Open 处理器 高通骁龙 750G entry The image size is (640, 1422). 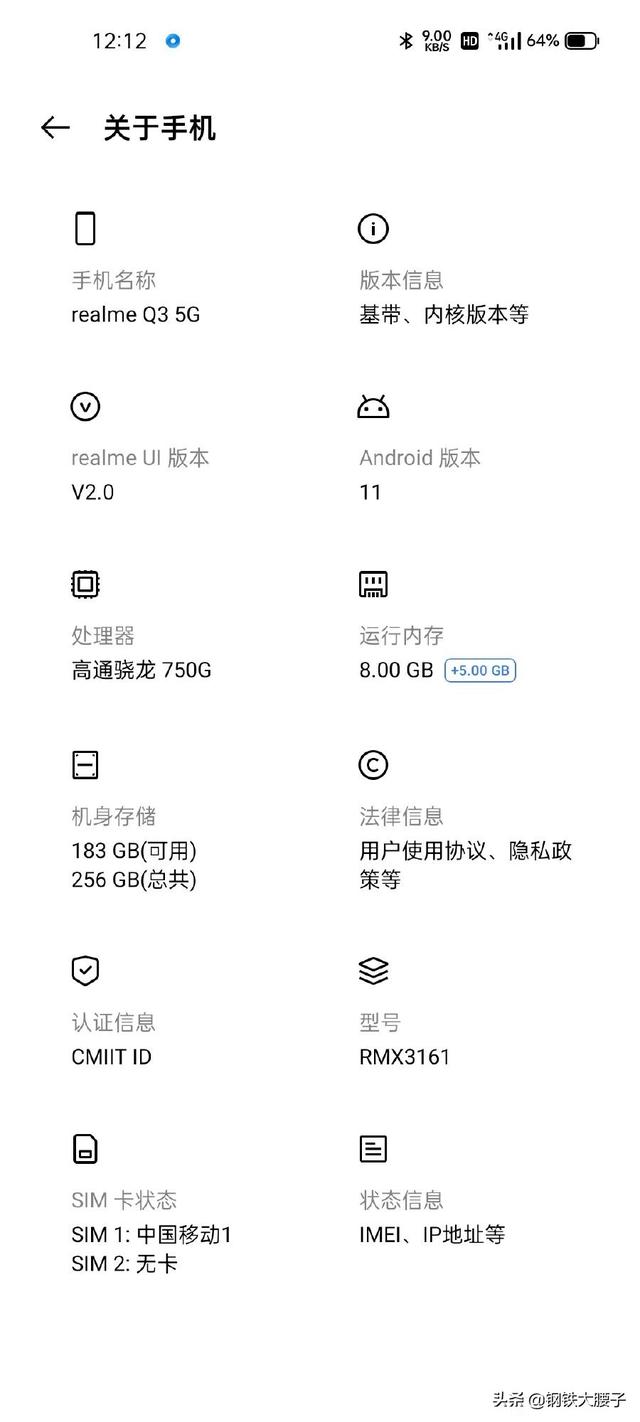pyautogui.click(x=141, y=653)
